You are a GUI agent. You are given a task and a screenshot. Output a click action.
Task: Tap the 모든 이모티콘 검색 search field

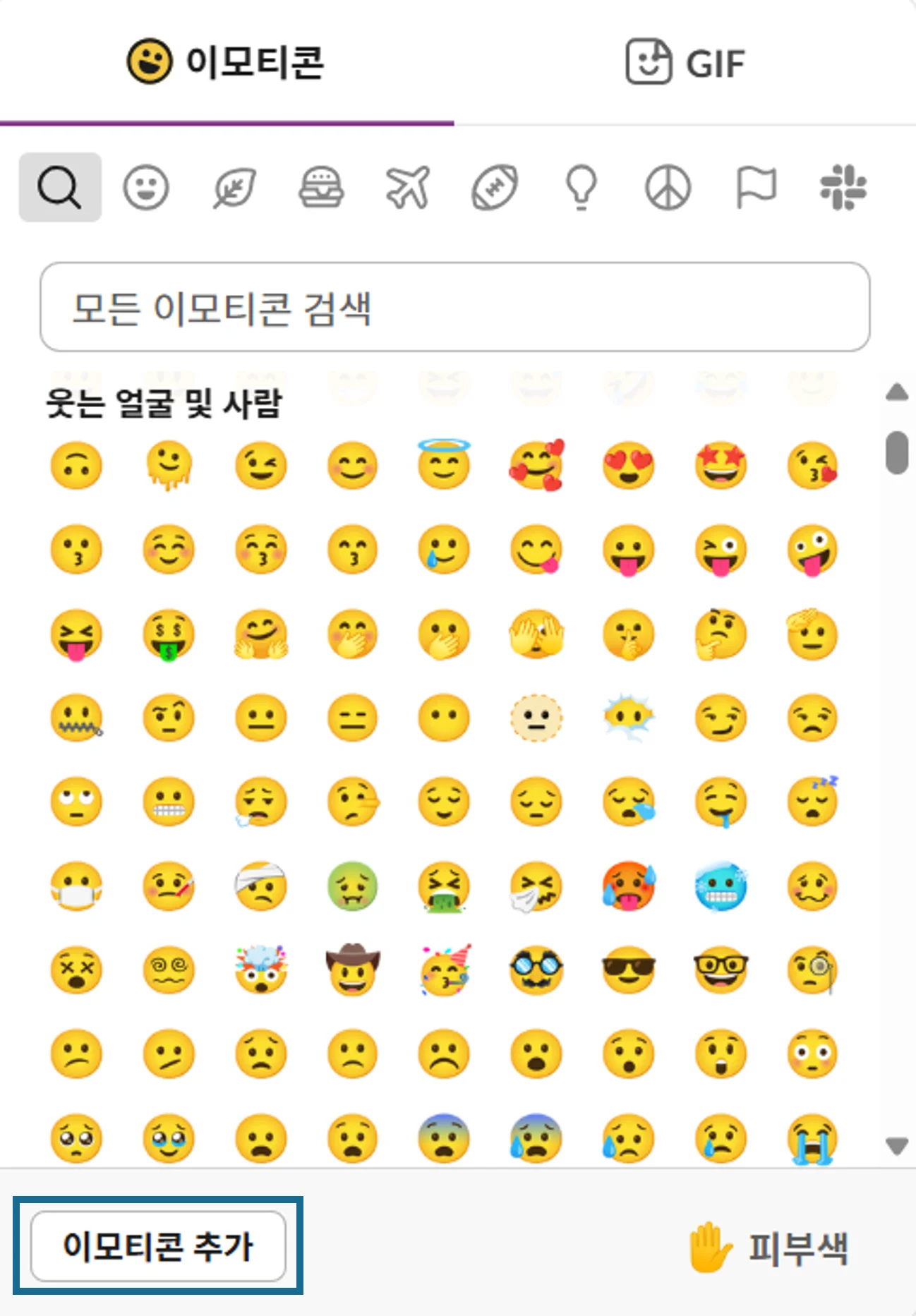pos(454,308)
